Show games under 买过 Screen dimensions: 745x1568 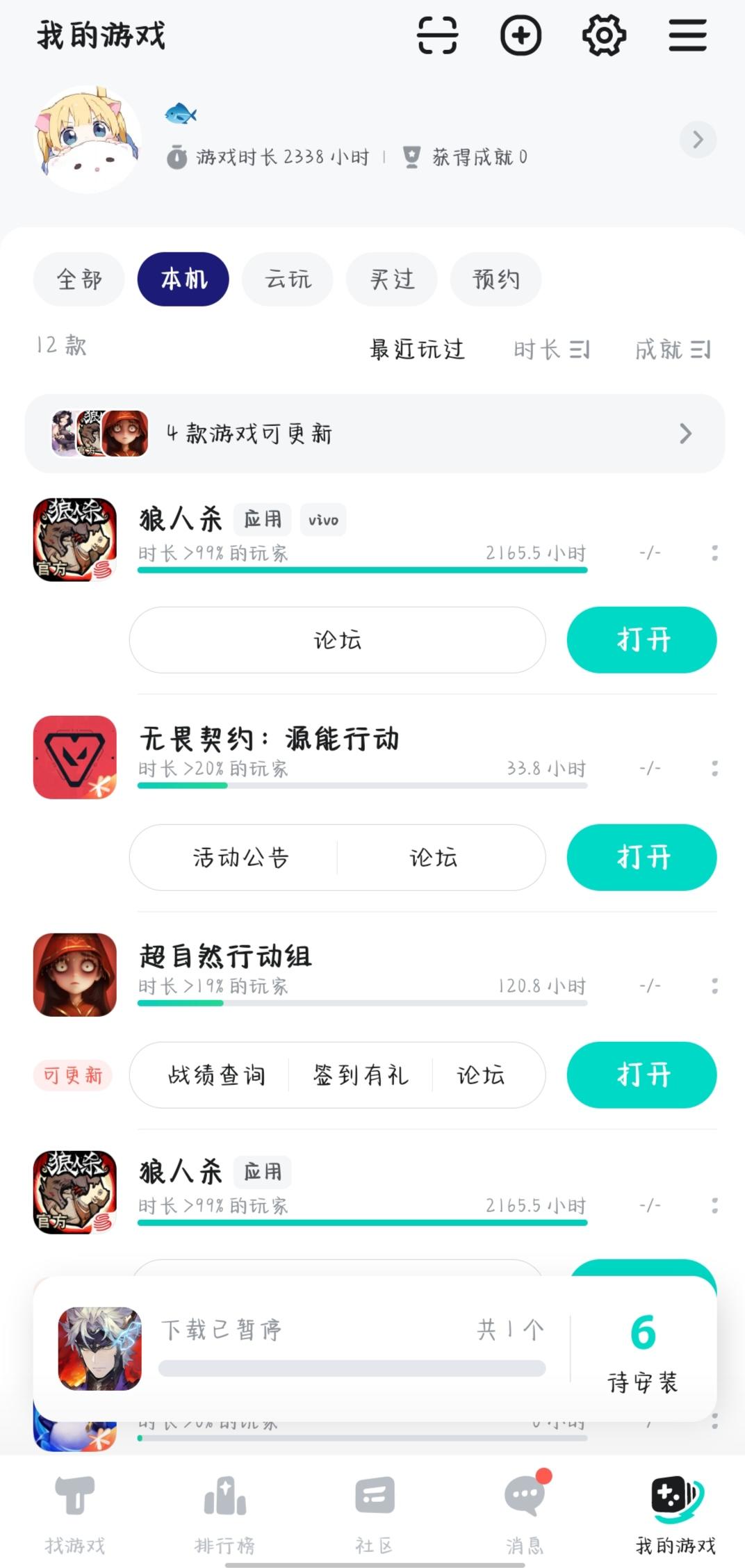tap(392, 279)
